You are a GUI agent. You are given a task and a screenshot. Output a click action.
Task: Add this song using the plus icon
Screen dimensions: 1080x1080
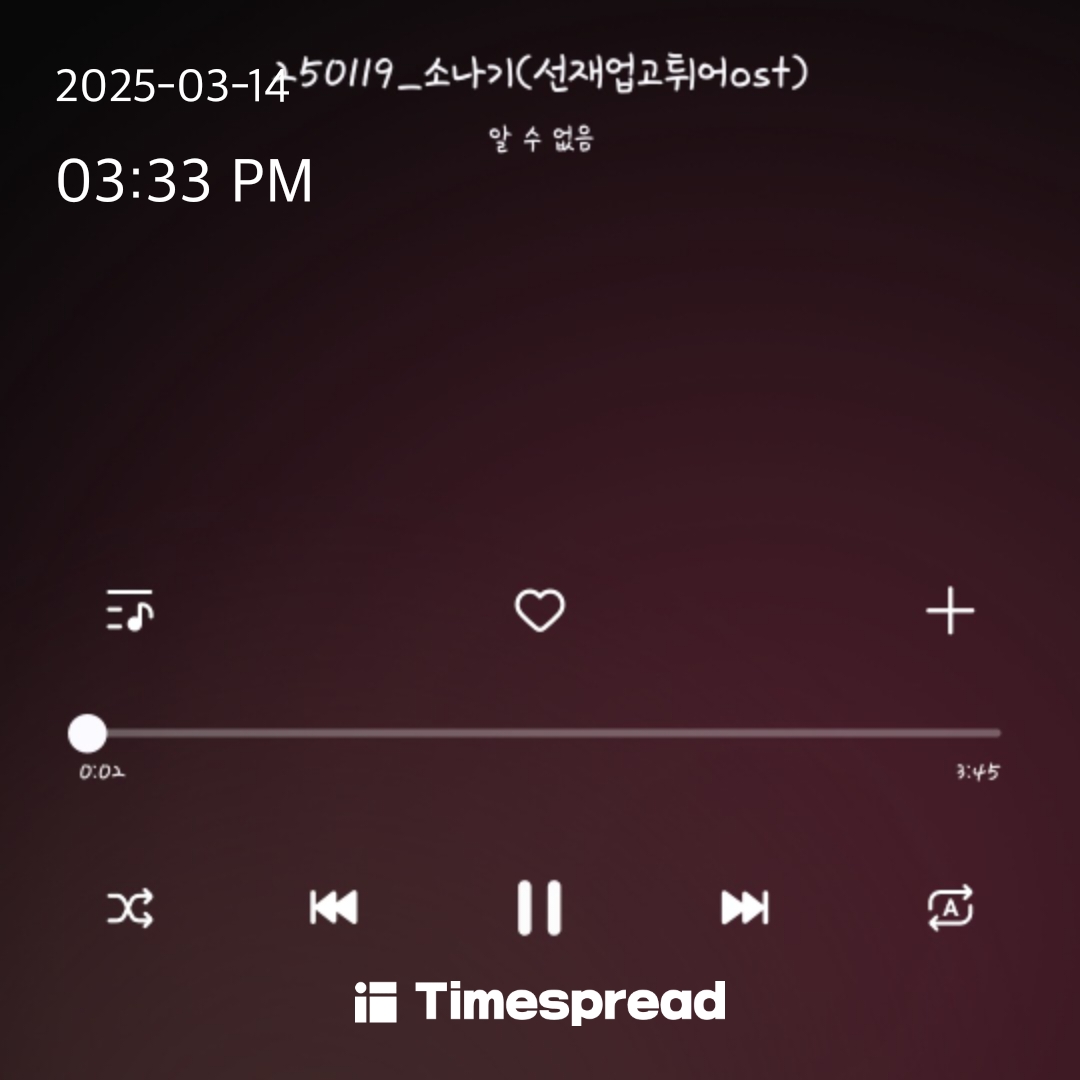[x=950, y=610]
